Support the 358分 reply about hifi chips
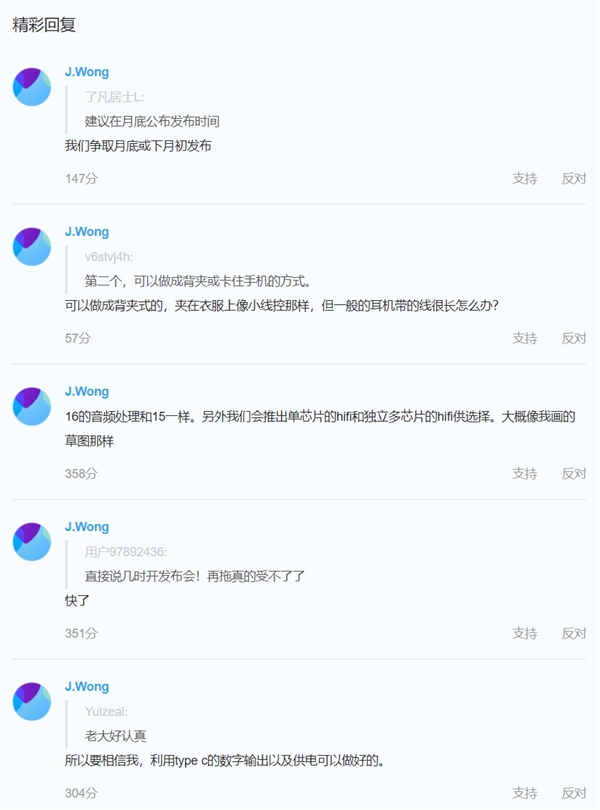Viewport: 600px width, 810px height. pyautogui.click(x=525, y=473)
